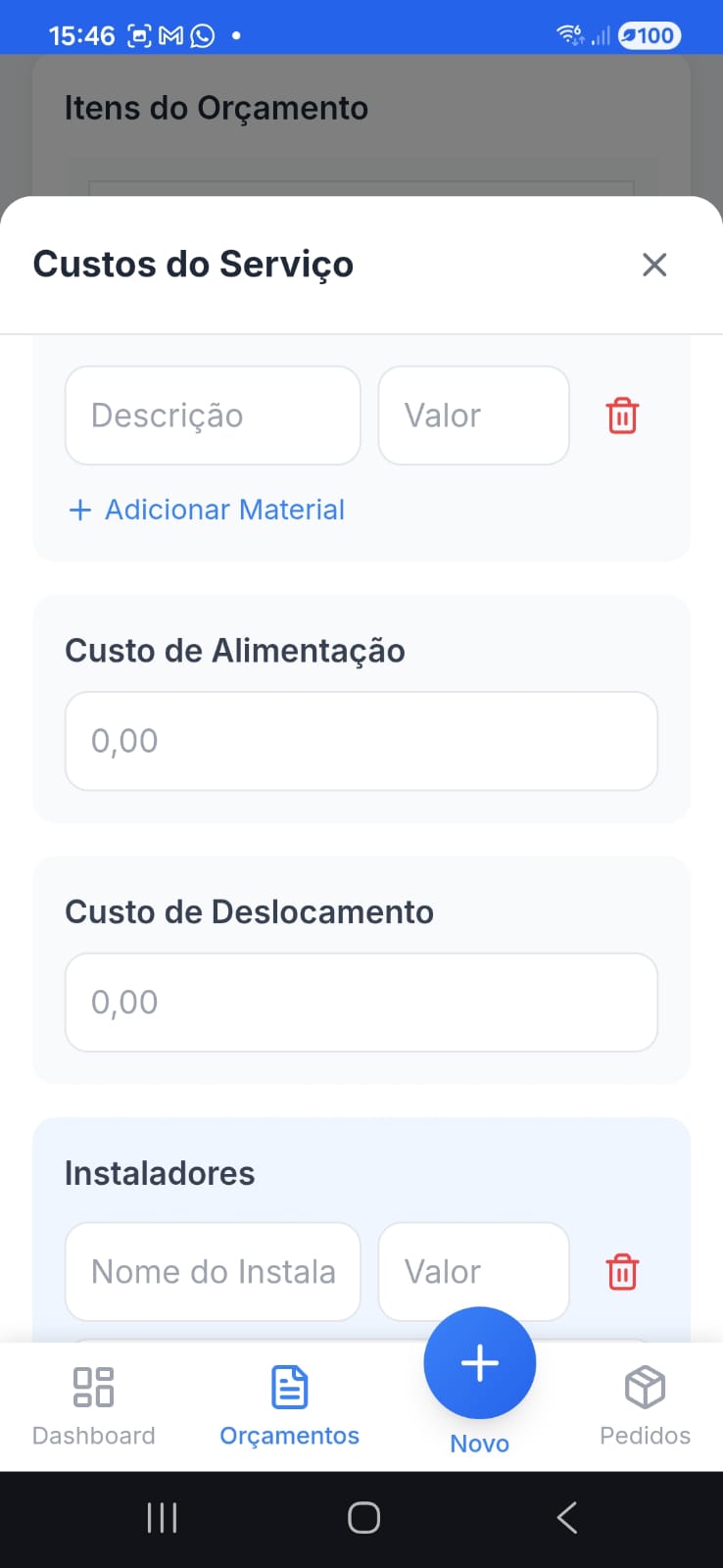Click the Custo de Deslocamento amount field
Image resolution: width=723 pixels, height=1568 pixels.
[x=361, y=1002]
